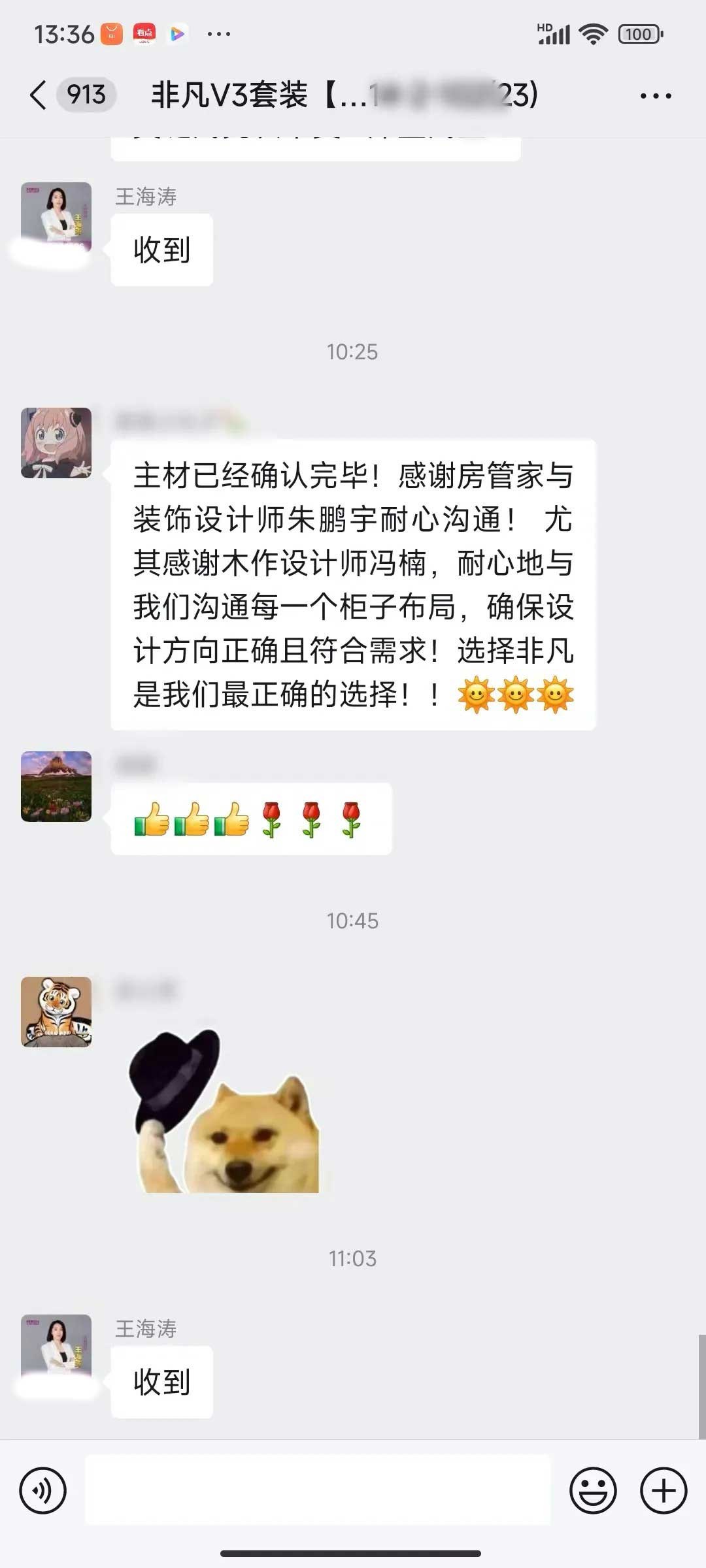This screenshot has height=1568, width=706.
Task: View the tiger avatar member's profile
Action: pyautogui.click(x=56, y=1012)
